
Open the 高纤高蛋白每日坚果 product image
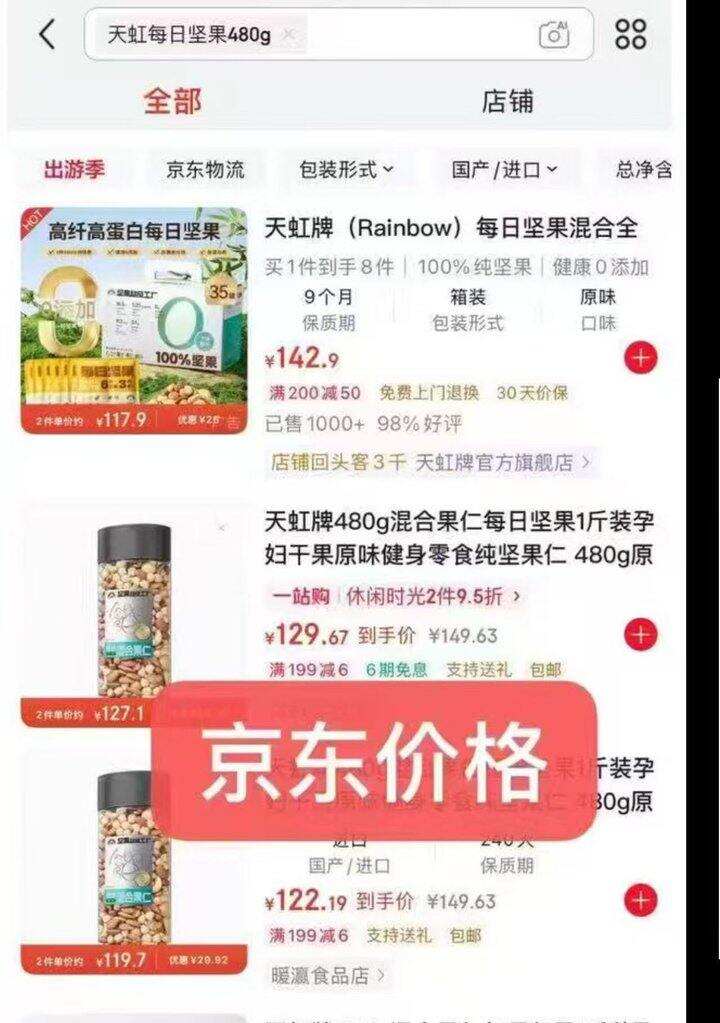point(134,320)
